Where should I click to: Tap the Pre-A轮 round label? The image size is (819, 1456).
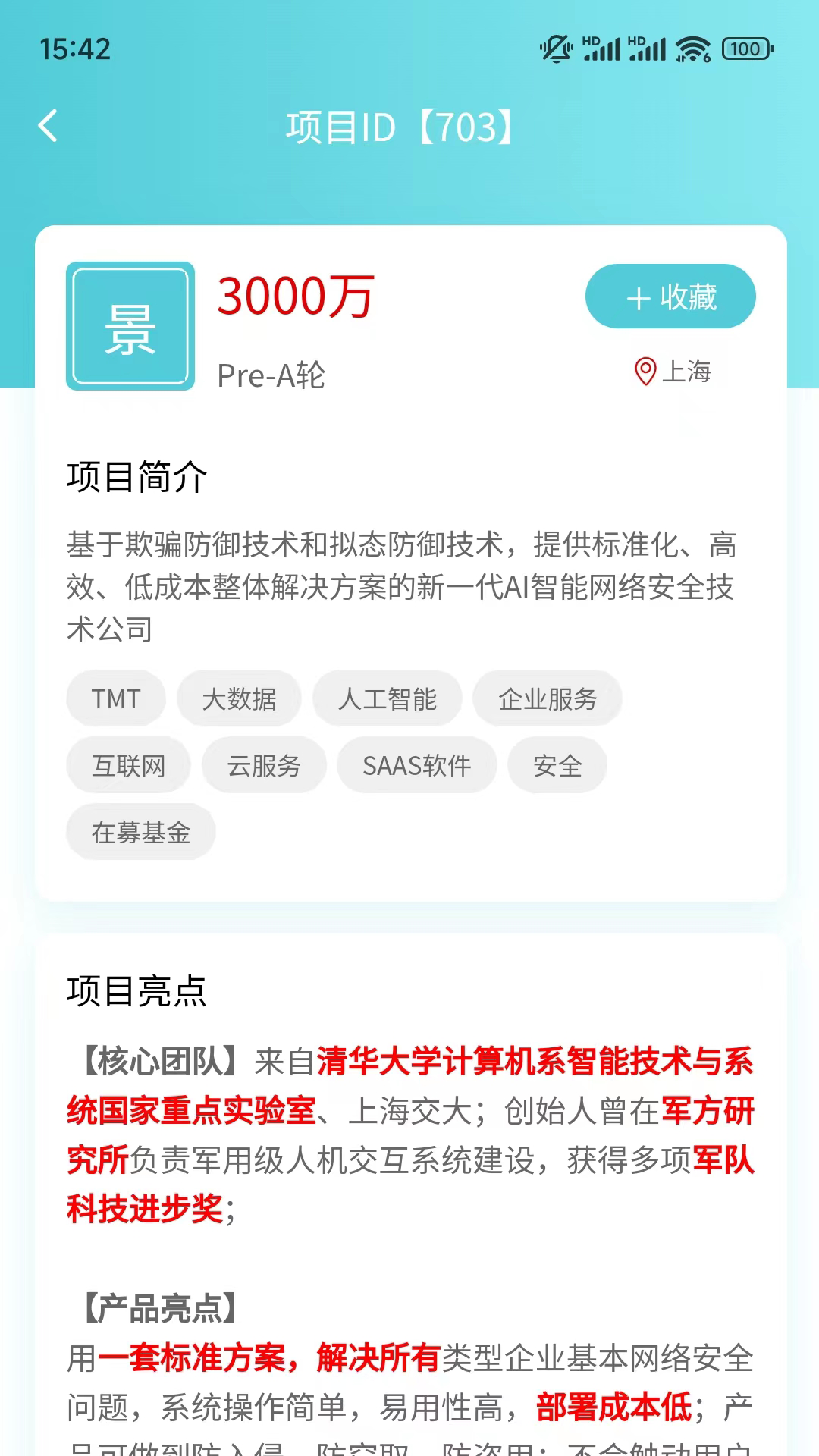(271, 377)
